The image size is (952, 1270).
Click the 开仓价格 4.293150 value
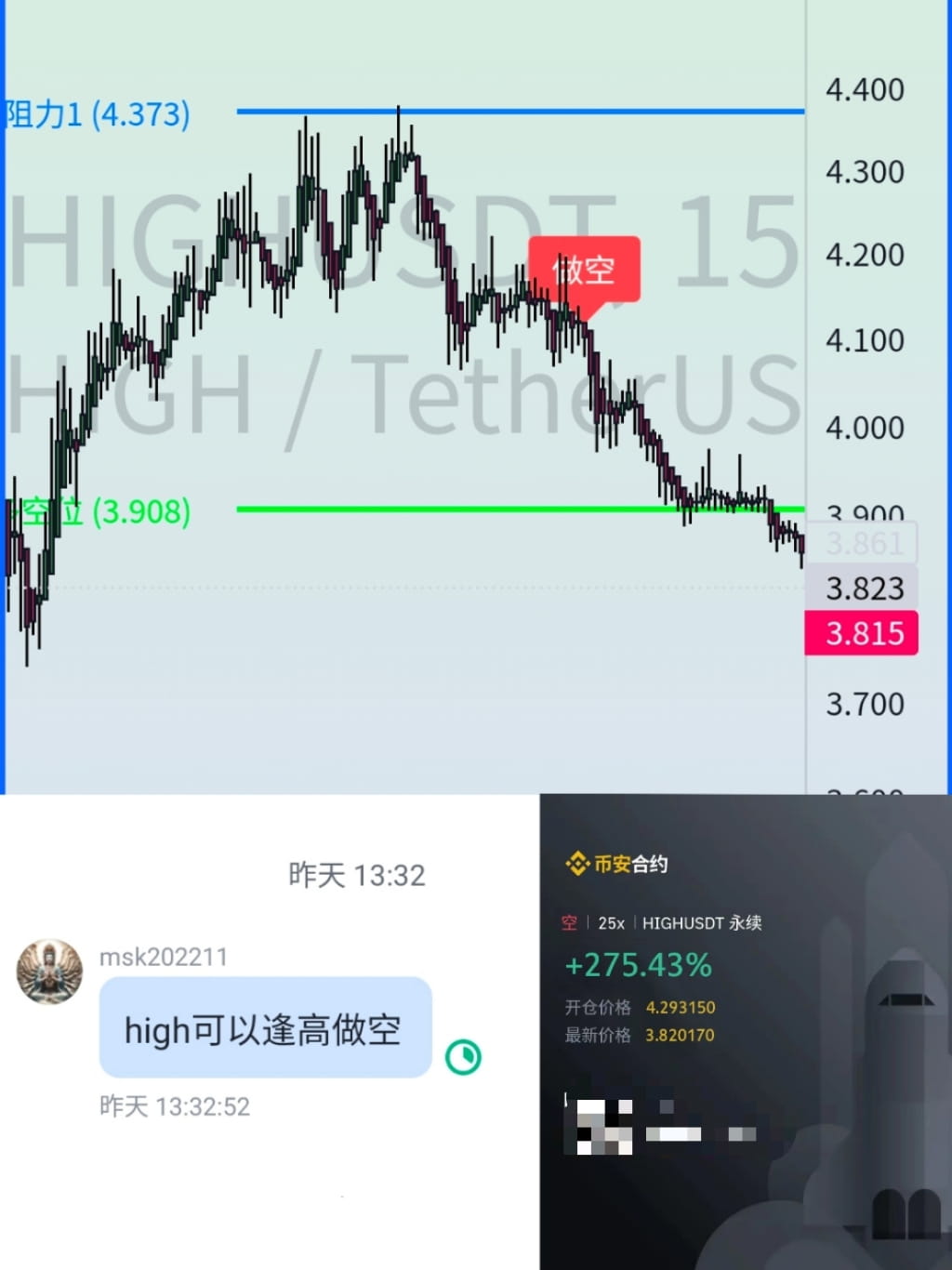click(x=679, y=1008)
